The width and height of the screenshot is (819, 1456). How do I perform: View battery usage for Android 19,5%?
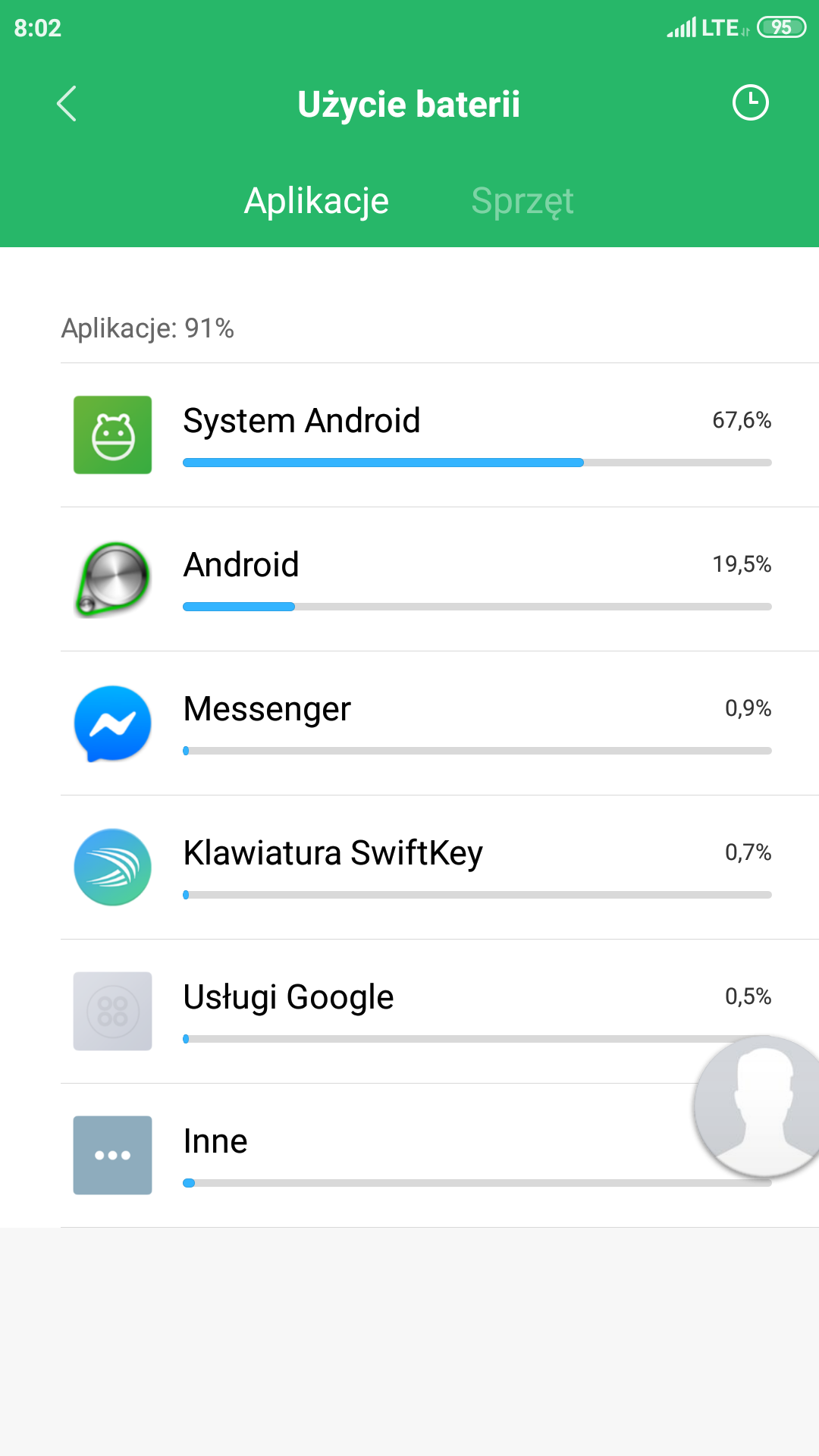click(425, 579)
